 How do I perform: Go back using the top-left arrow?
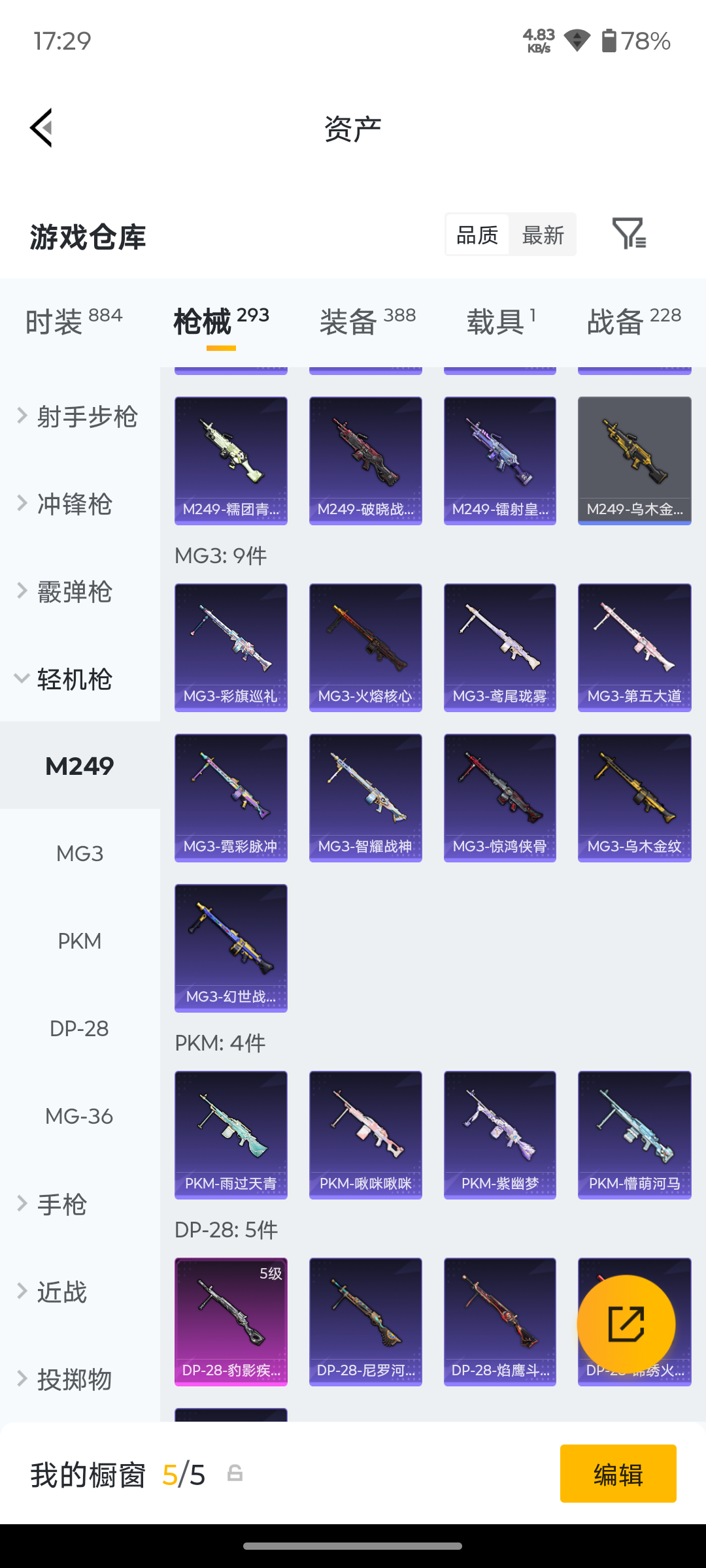tap(41, 128)
